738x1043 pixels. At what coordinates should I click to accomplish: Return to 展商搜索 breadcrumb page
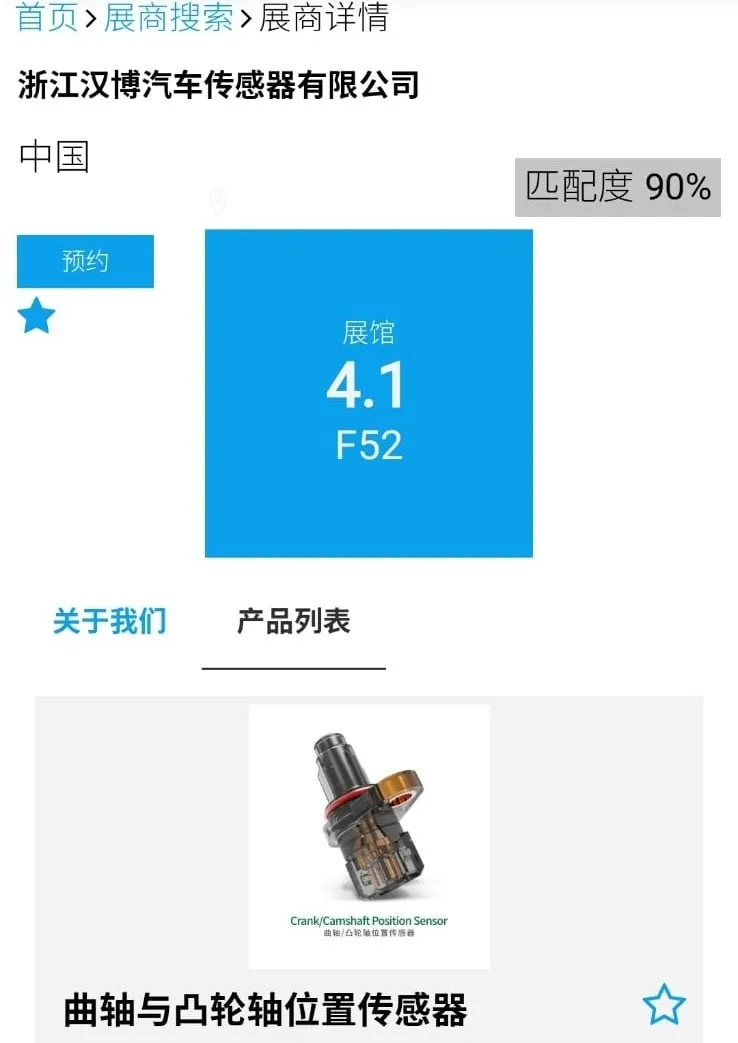[168, 18]
